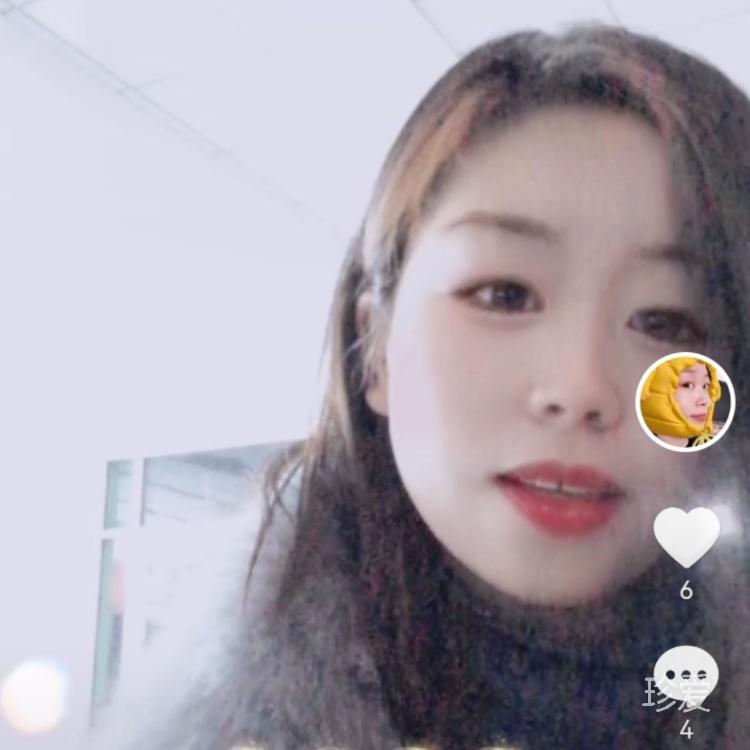Open the creator's profile avatar
This screenshot has height=750, width=750.
tap(686, 402)
